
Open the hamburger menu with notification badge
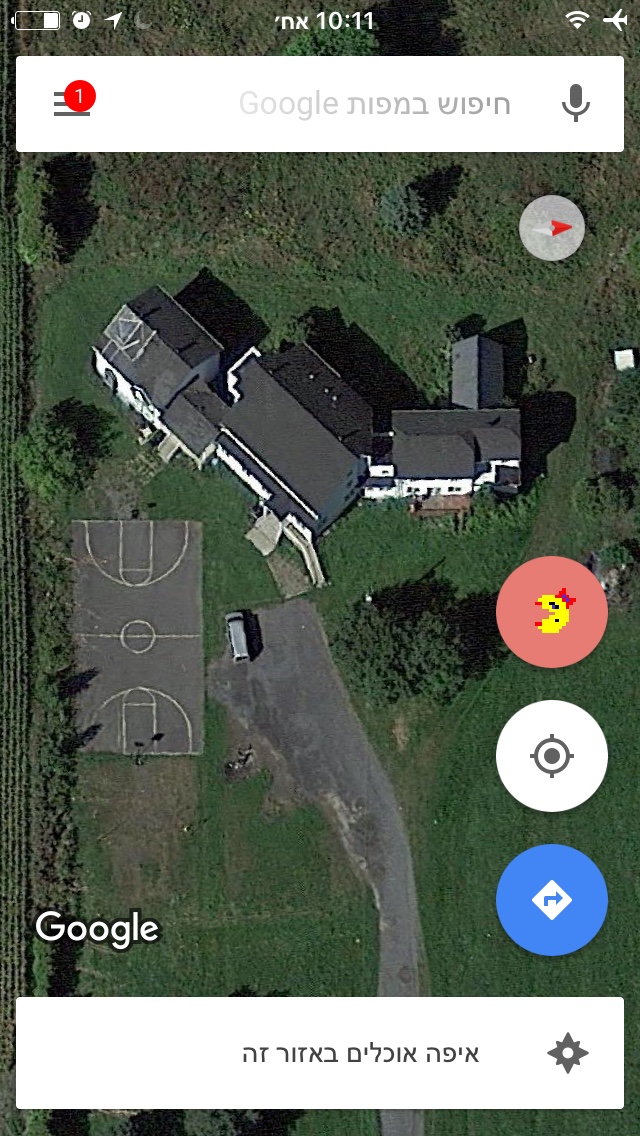[72, 103]
